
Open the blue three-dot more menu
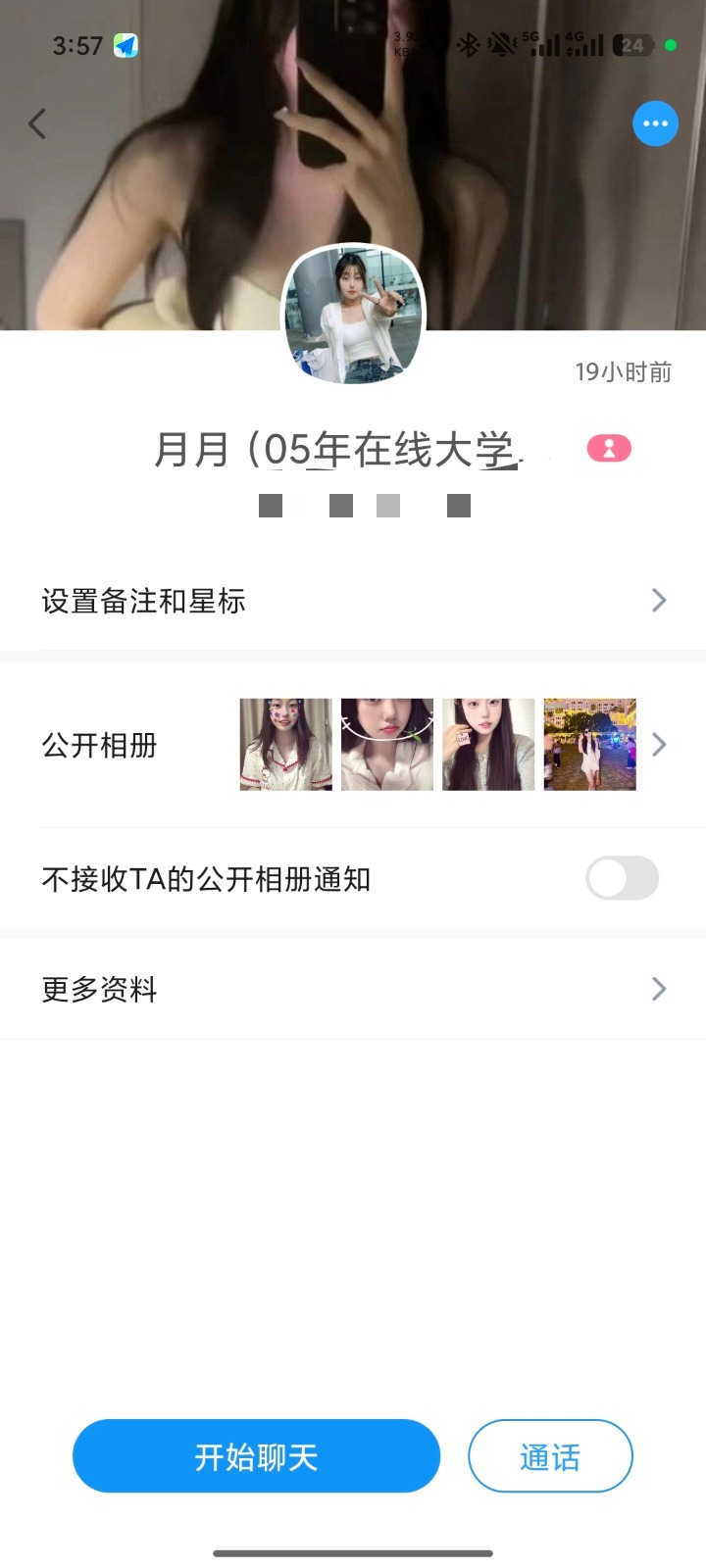click(x=655, y=123)
